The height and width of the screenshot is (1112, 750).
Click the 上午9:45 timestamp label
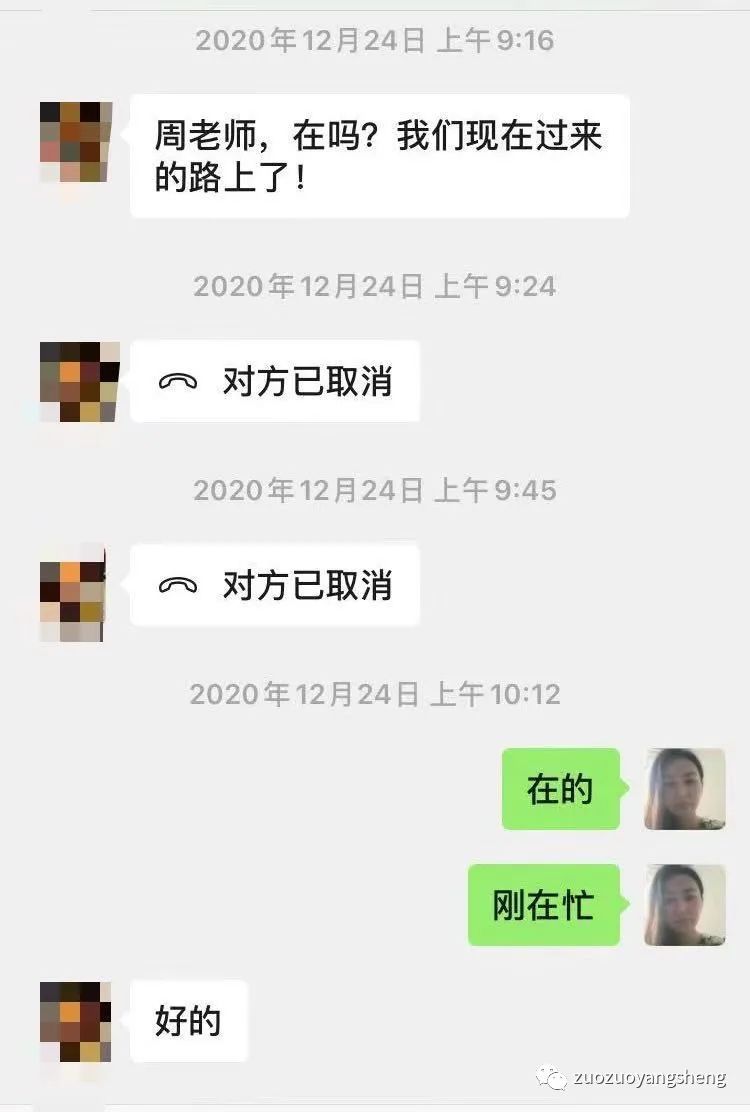374,491
